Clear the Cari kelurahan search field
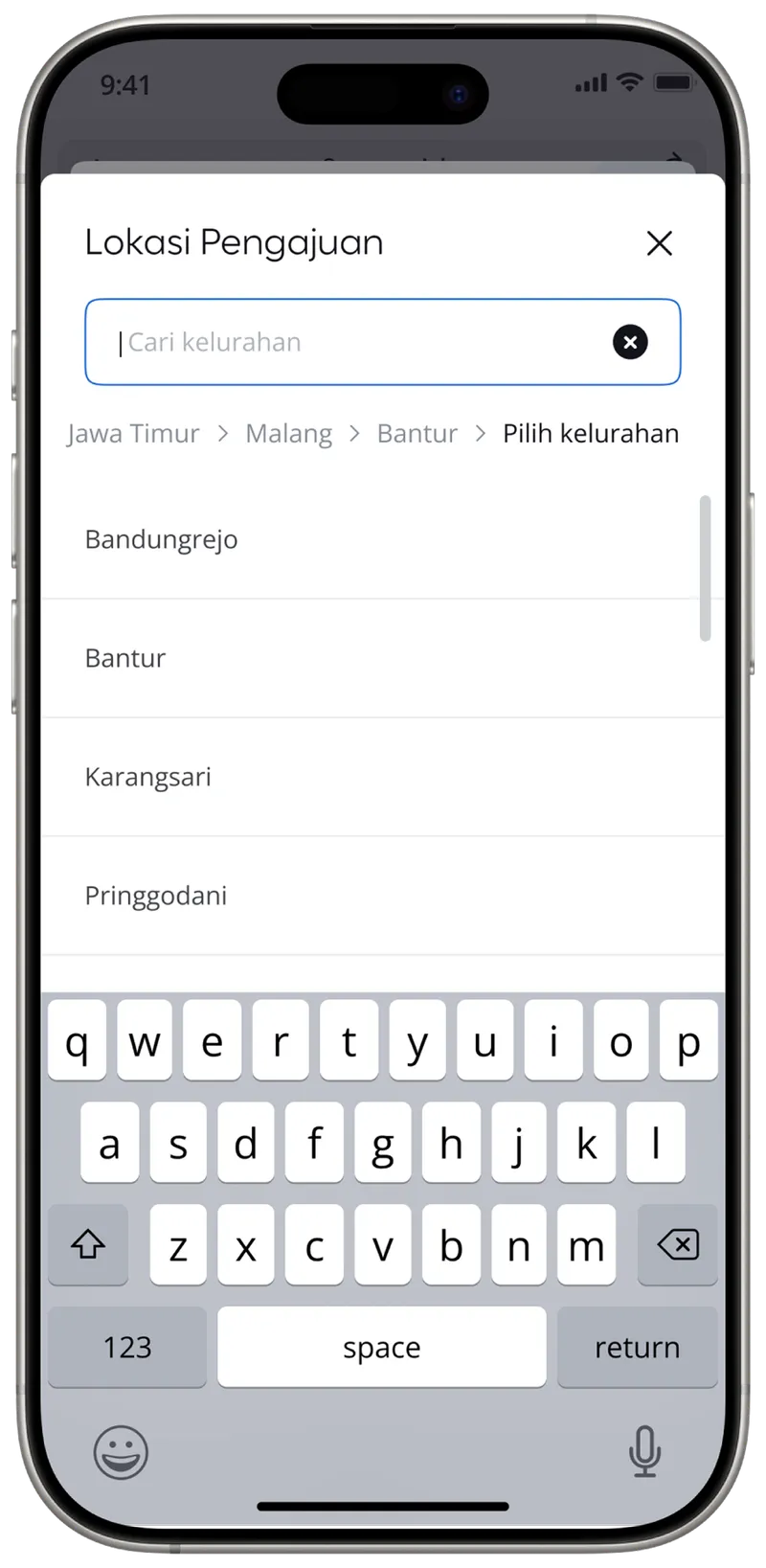The height and width of the screenshot is (1568, 766). [x=630, y=342]
